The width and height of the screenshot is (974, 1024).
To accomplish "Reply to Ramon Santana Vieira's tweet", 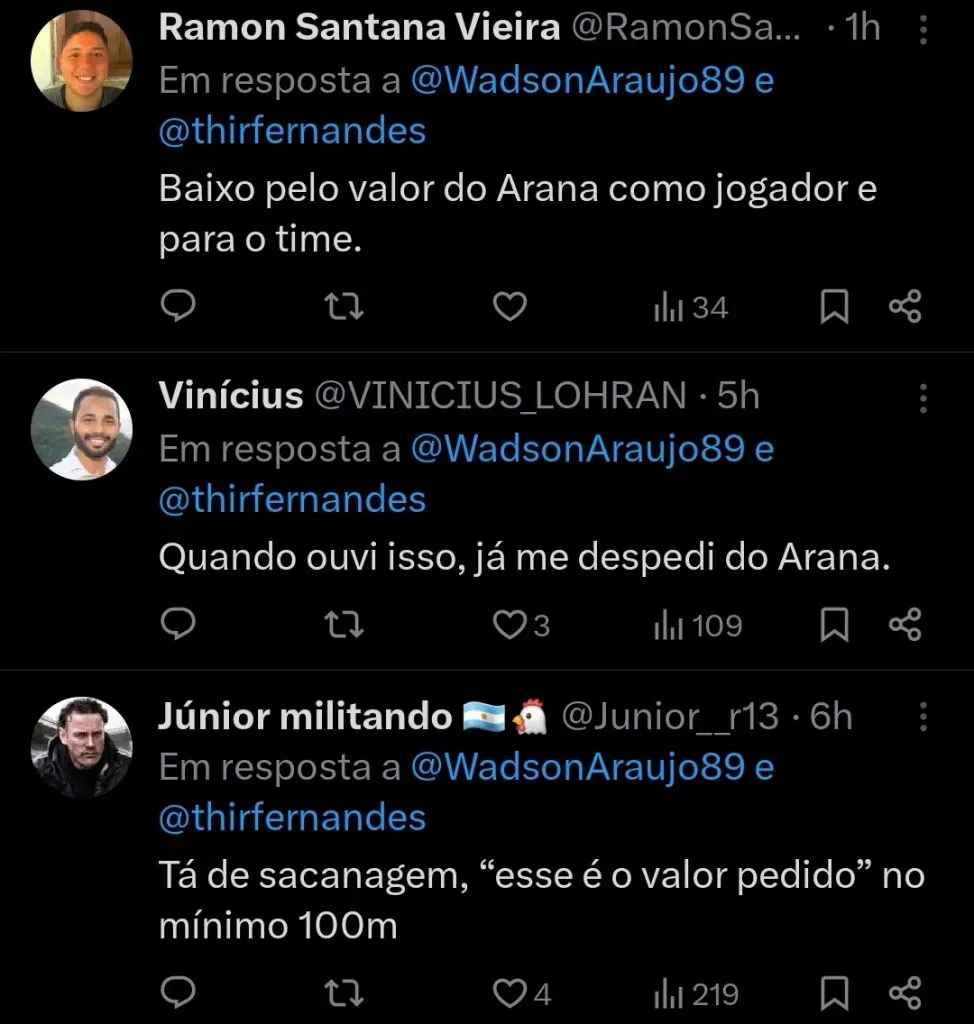I will tap(178, 307).
